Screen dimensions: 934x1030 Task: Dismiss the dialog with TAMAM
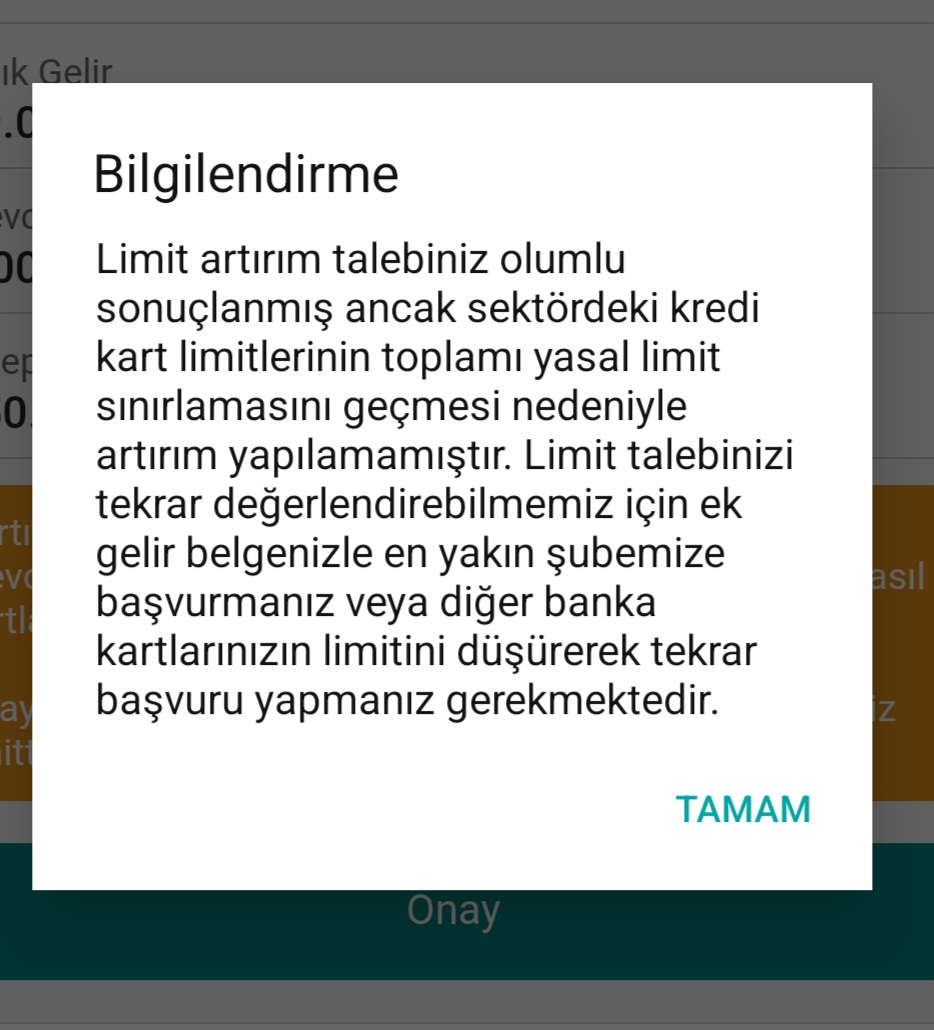click(744, 809)
